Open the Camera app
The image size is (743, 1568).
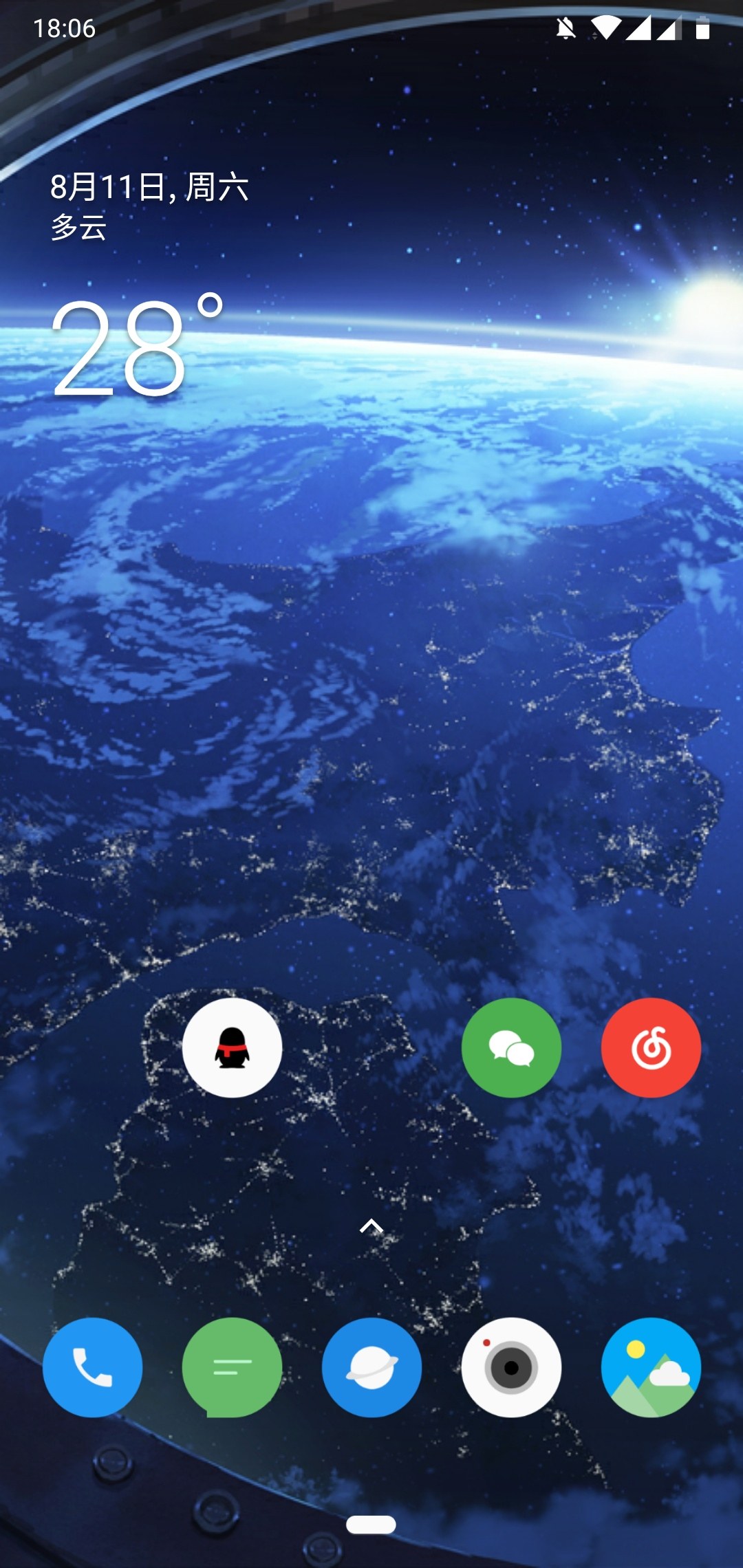pyautogui.click(x=511, y=1367)
